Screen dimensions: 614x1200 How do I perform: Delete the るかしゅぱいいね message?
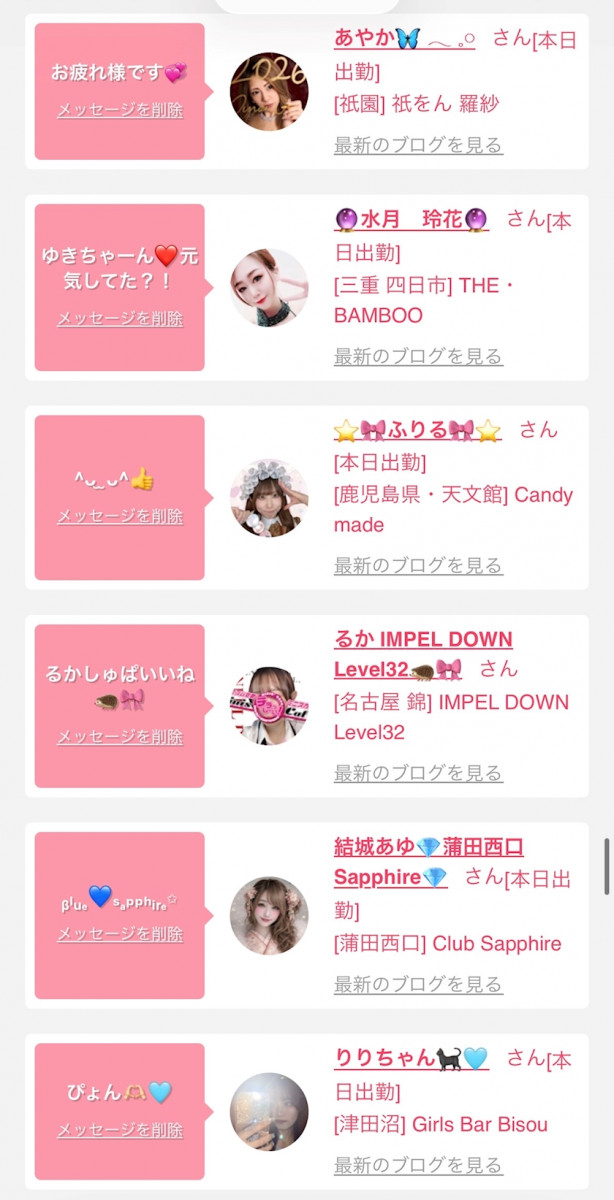point(120,737)
